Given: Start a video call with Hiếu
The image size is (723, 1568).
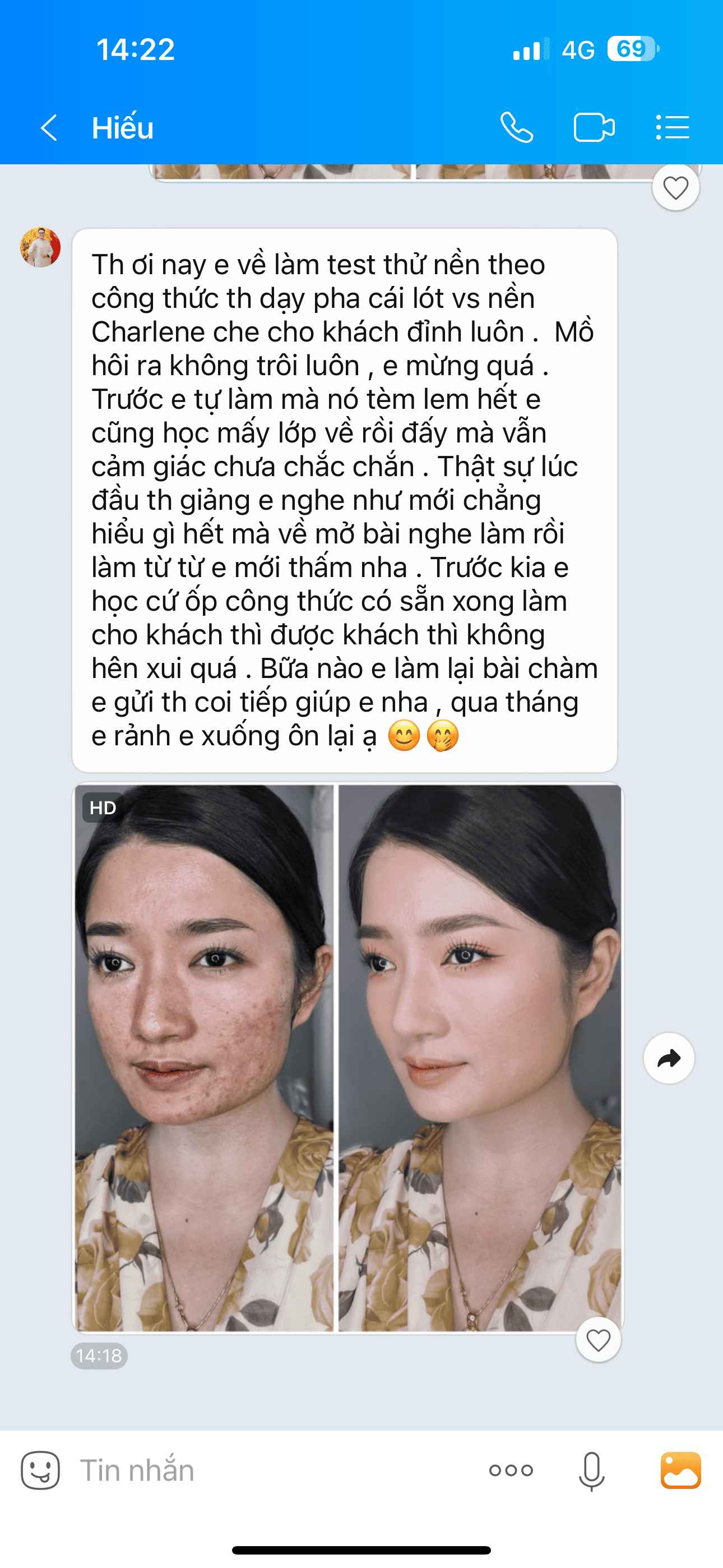Looking at the screenshot, I should click(594, 128).
